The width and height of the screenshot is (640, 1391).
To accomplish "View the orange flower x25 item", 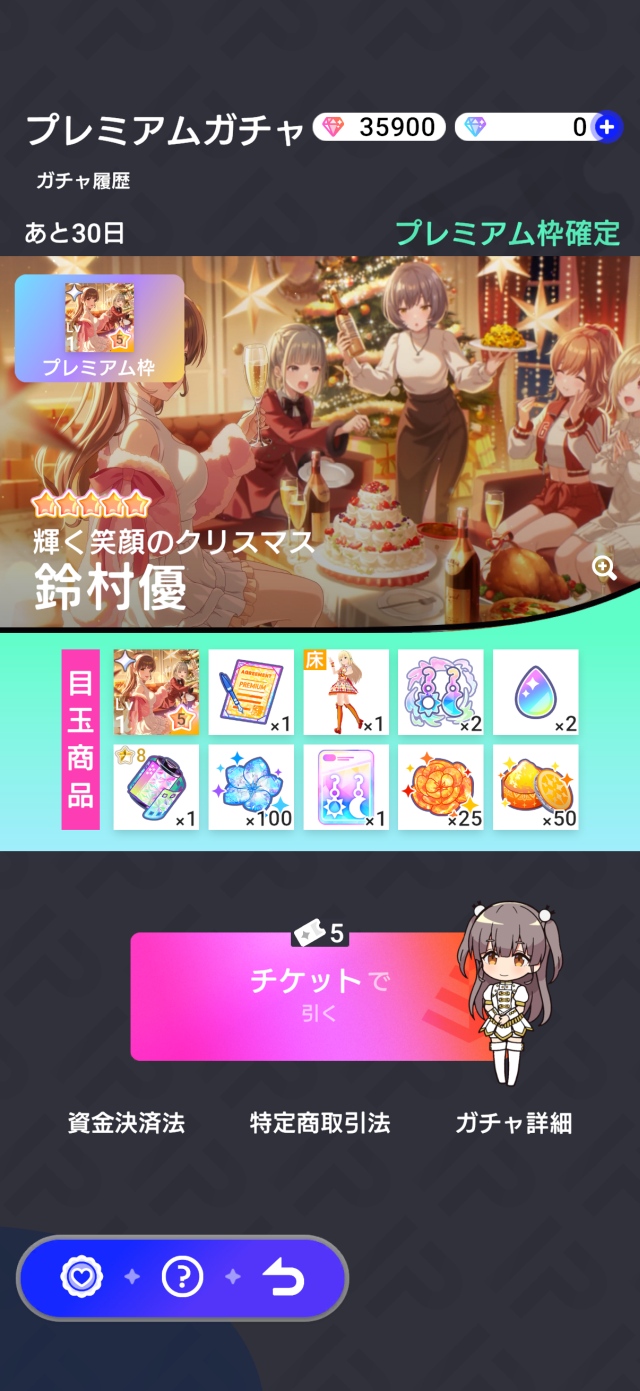I will coord(441,787).
